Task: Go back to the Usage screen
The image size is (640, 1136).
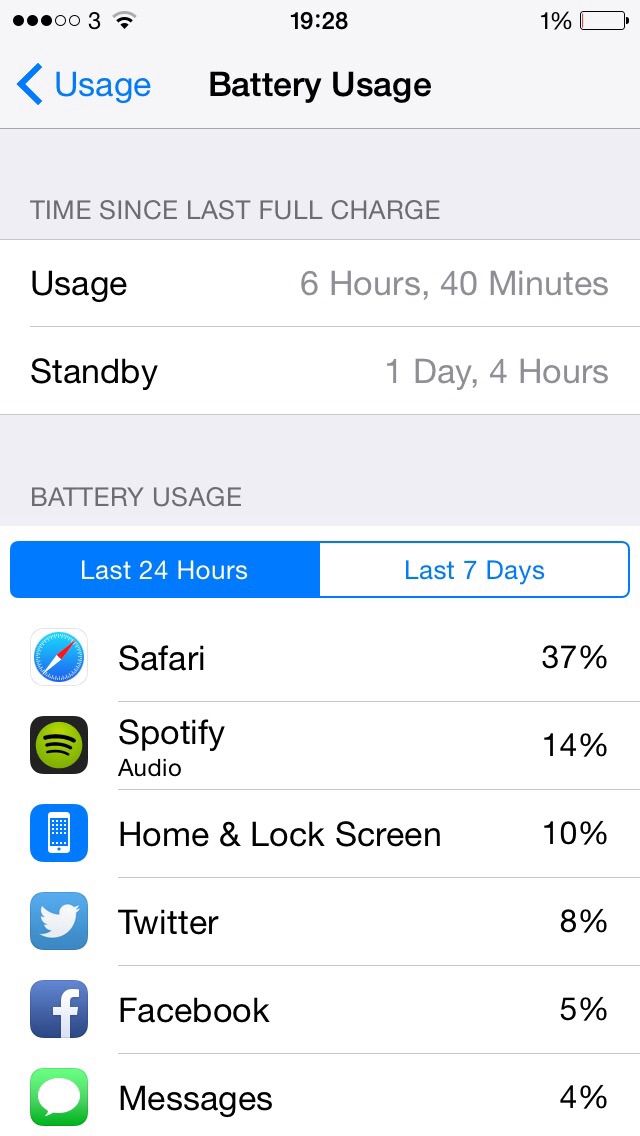Action: click(x=84, y=85)
